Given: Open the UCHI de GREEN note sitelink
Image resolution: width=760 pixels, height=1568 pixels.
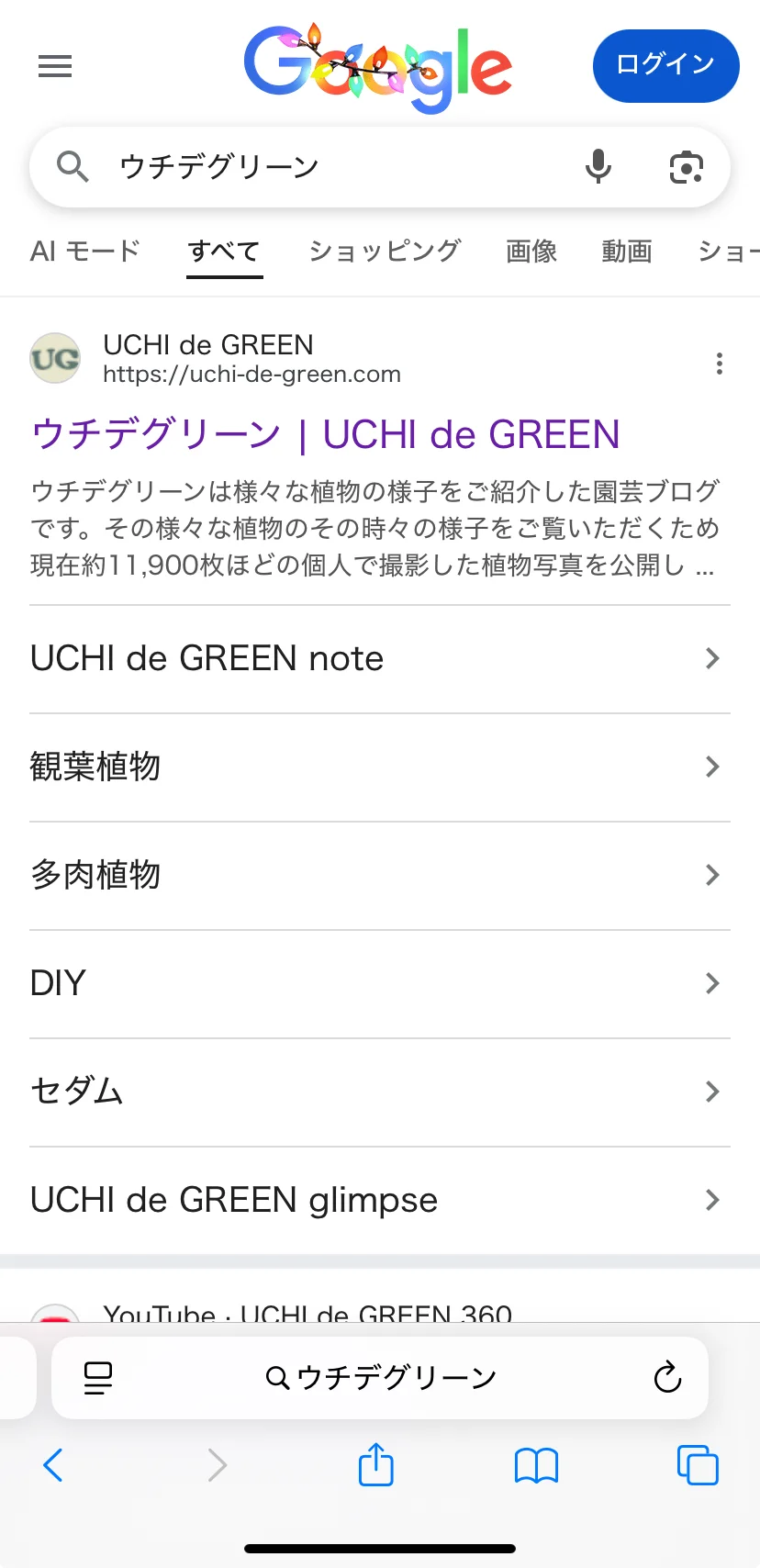Looking at the screenshot, I should pos(378,658).
